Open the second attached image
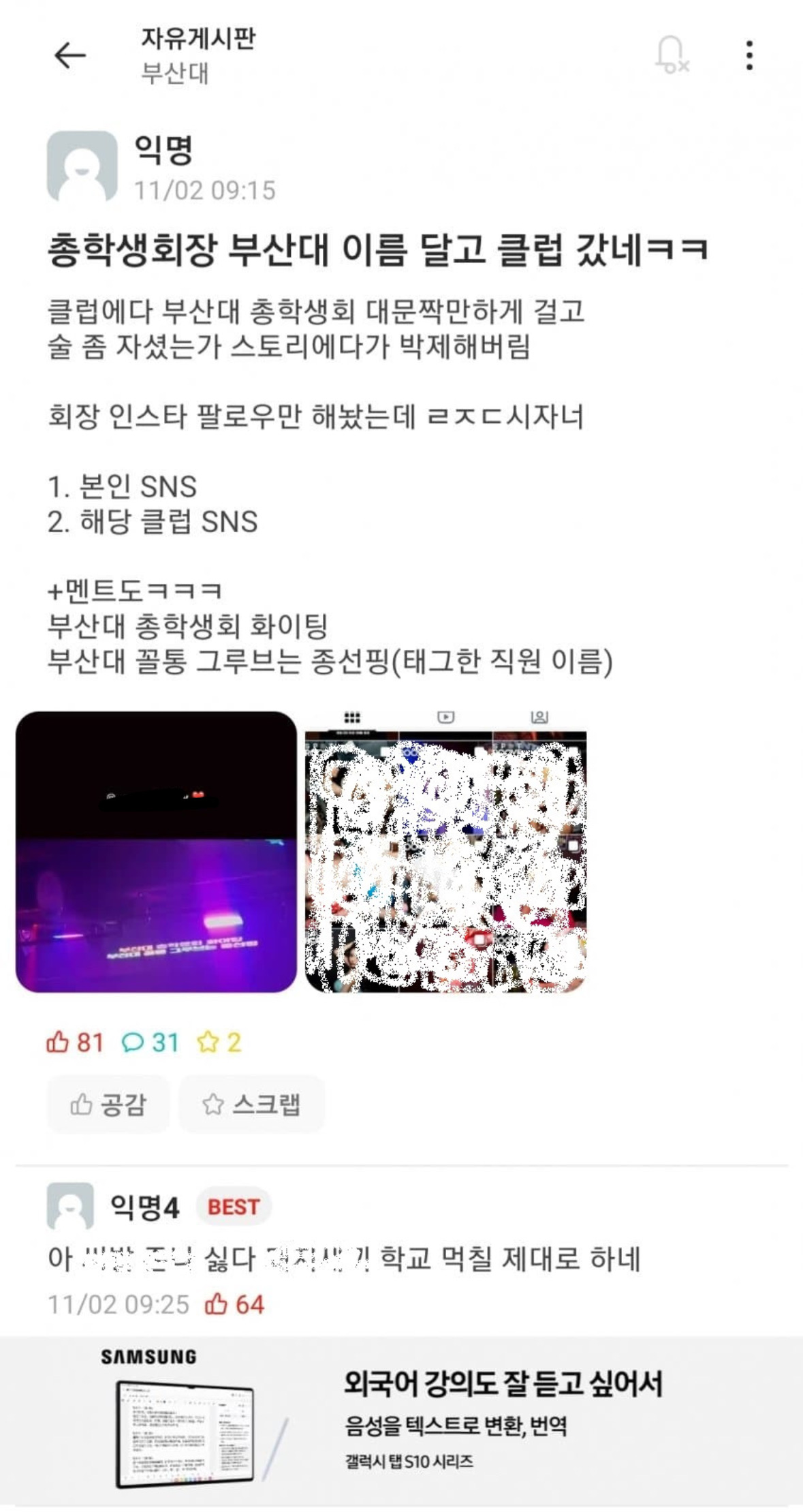The width and height of the screenshot is (803, 1512). [x=445, y=852]
